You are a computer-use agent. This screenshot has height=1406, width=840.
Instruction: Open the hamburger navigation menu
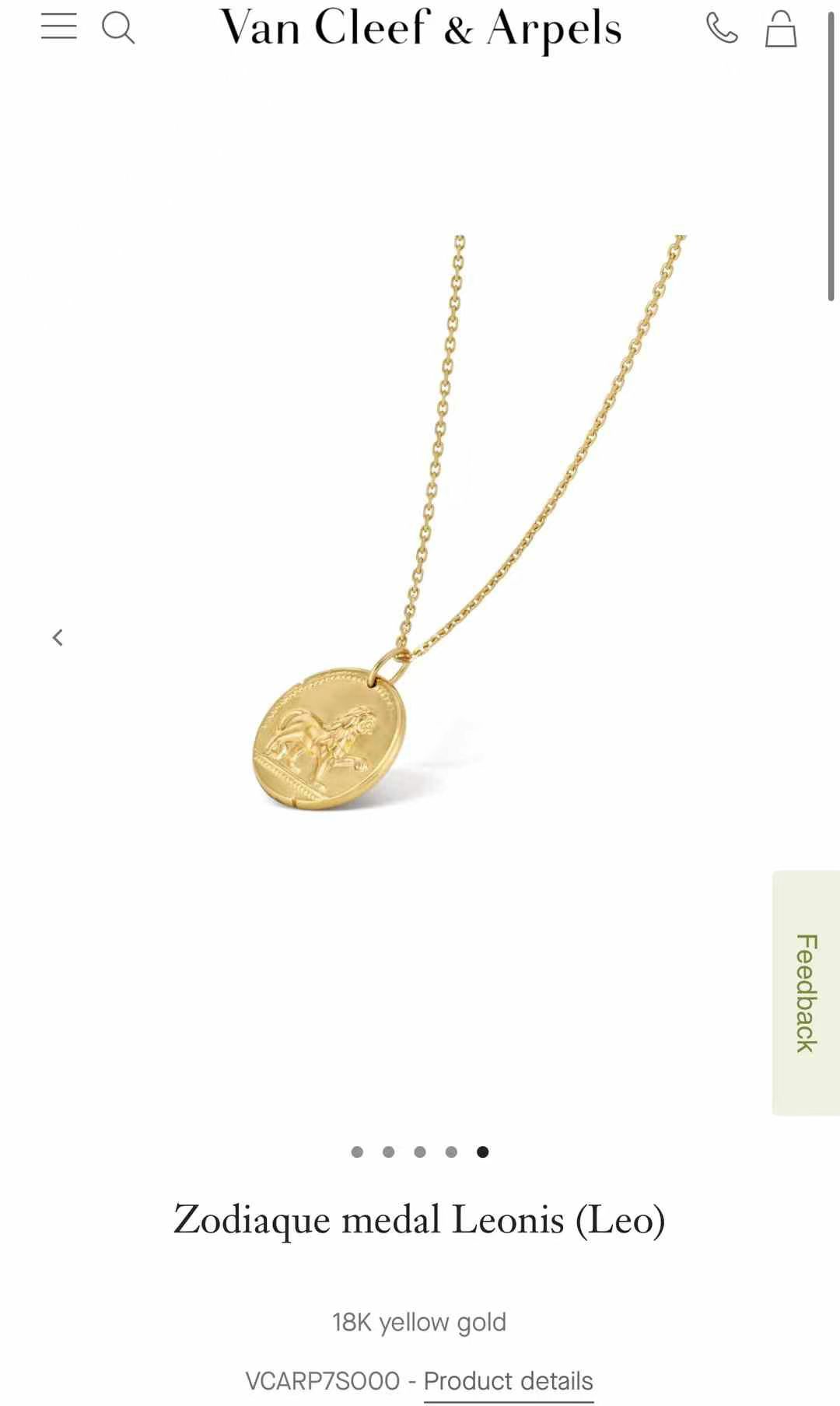[59, 26]
